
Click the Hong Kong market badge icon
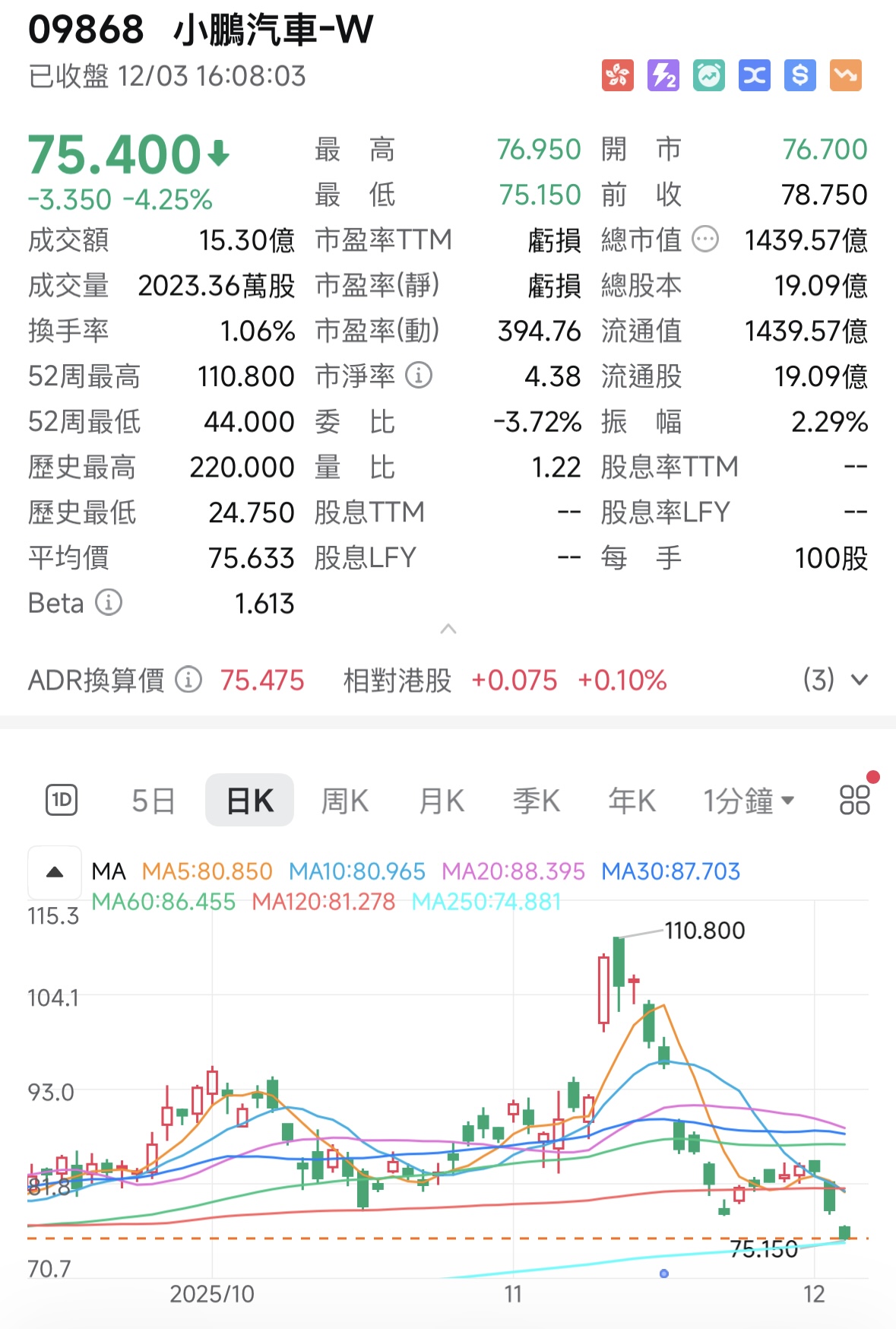coord(619,75)
